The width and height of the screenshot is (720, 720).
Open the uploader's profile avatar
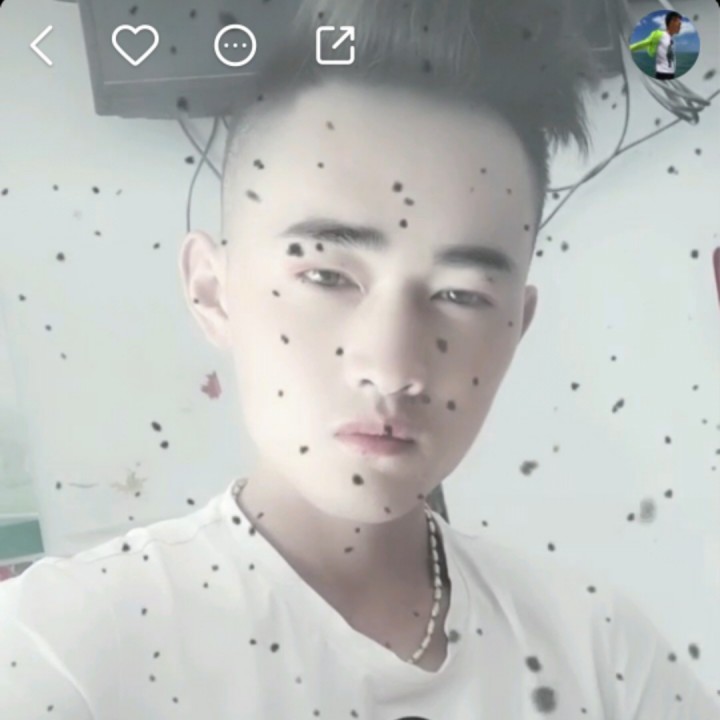[665, 45]
